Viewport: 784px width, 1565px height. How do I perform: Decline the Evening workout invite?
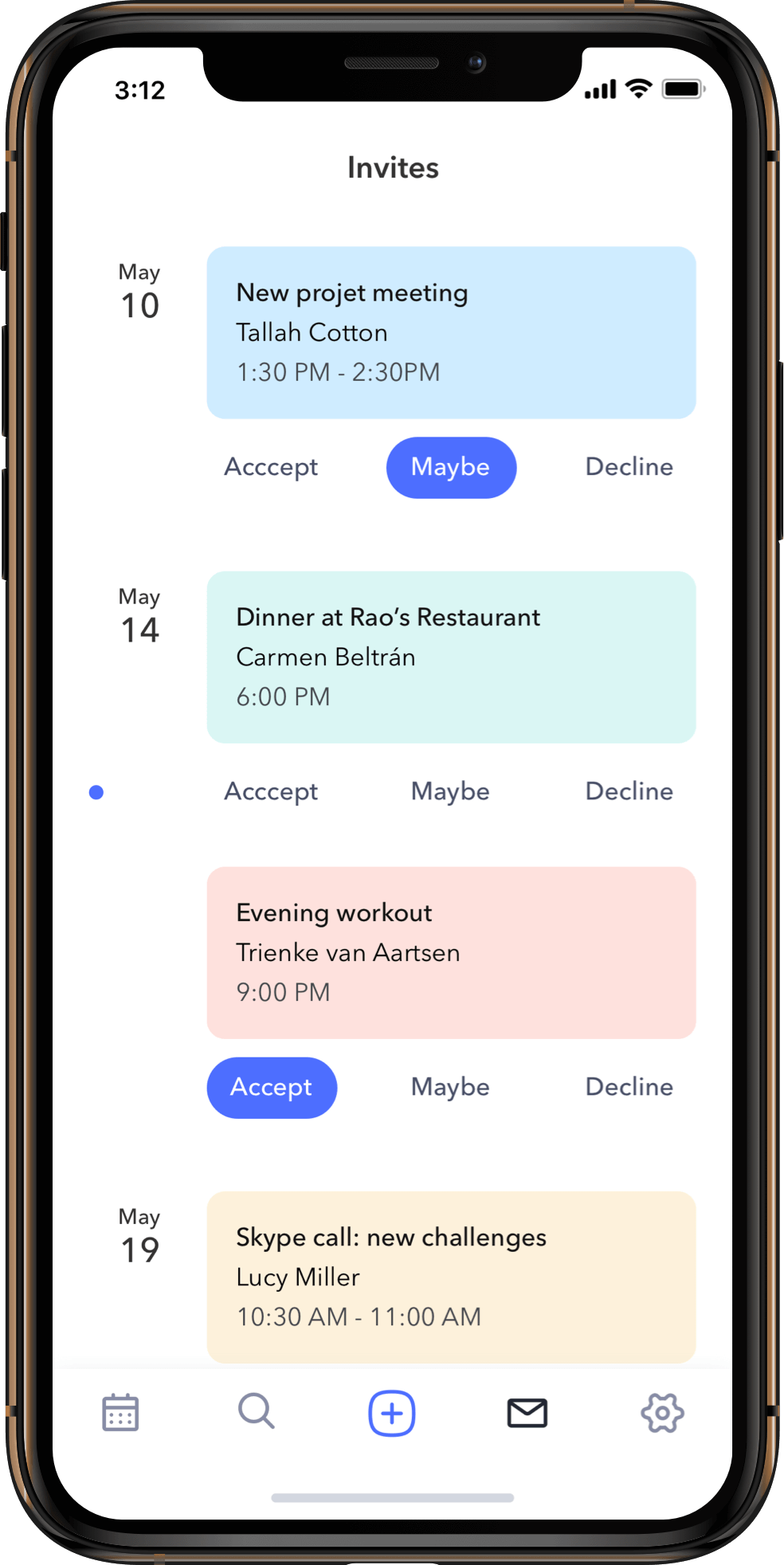pos(629,1087)
